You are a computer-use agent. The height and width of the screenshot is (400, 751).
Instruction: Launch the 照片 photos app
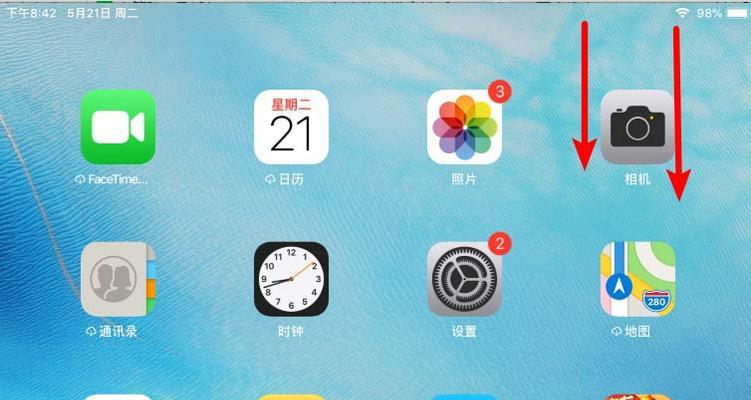tap(464, 127)
